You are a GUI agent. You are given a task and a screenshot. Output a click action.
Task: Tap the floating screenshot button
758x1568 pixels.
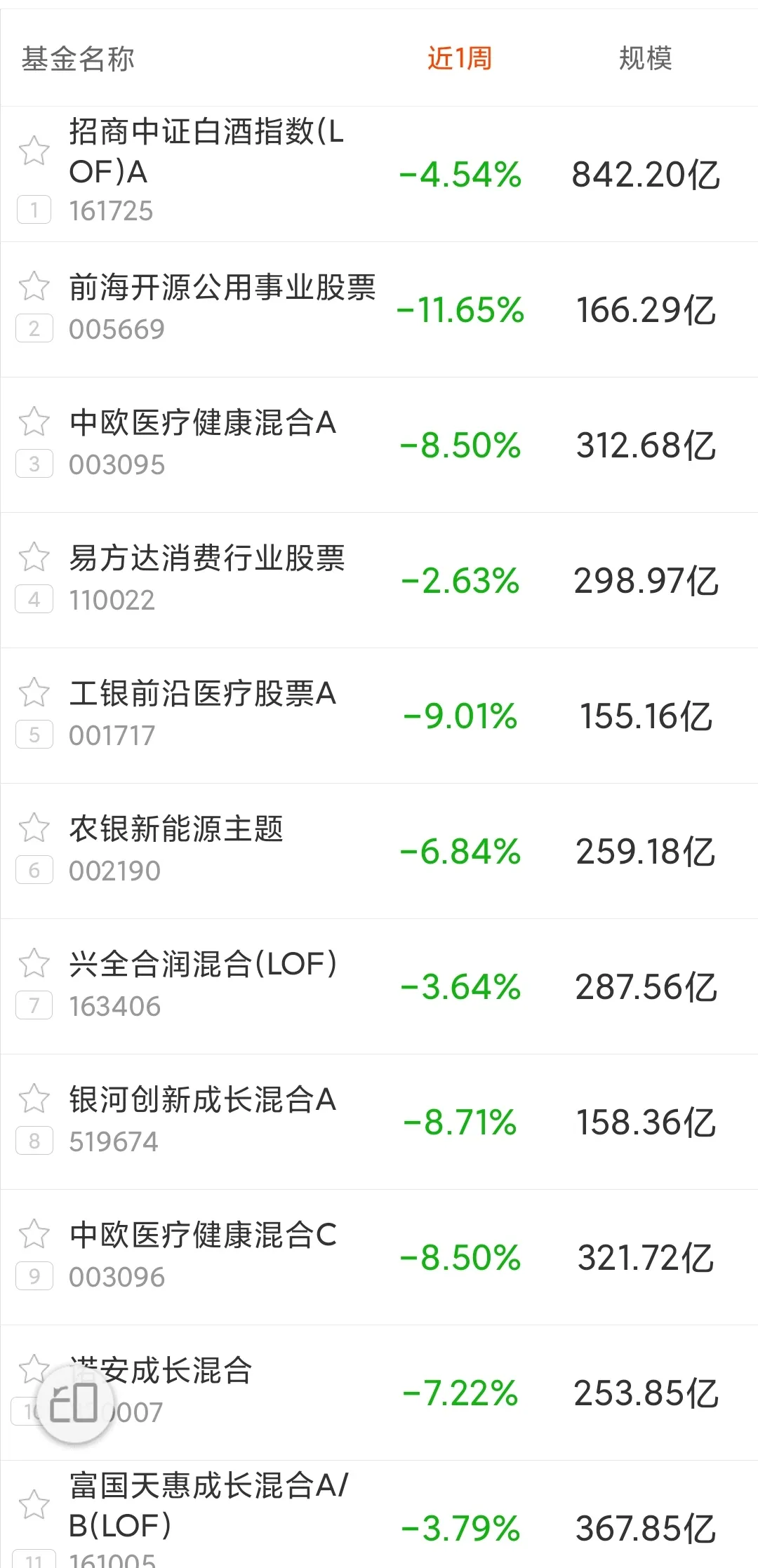(x=74, y=1404)
